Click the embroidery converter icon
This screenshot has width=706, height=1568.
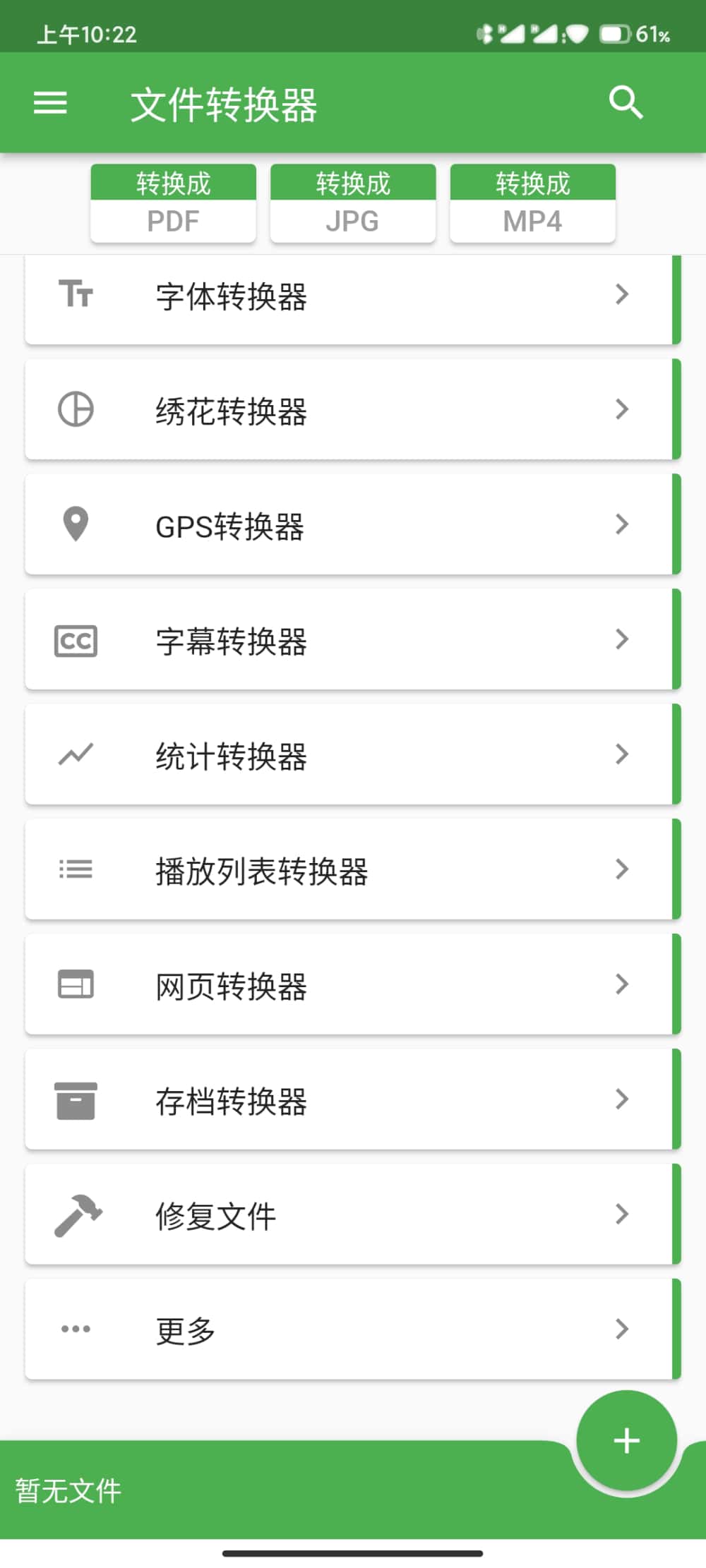coord(76,409)
